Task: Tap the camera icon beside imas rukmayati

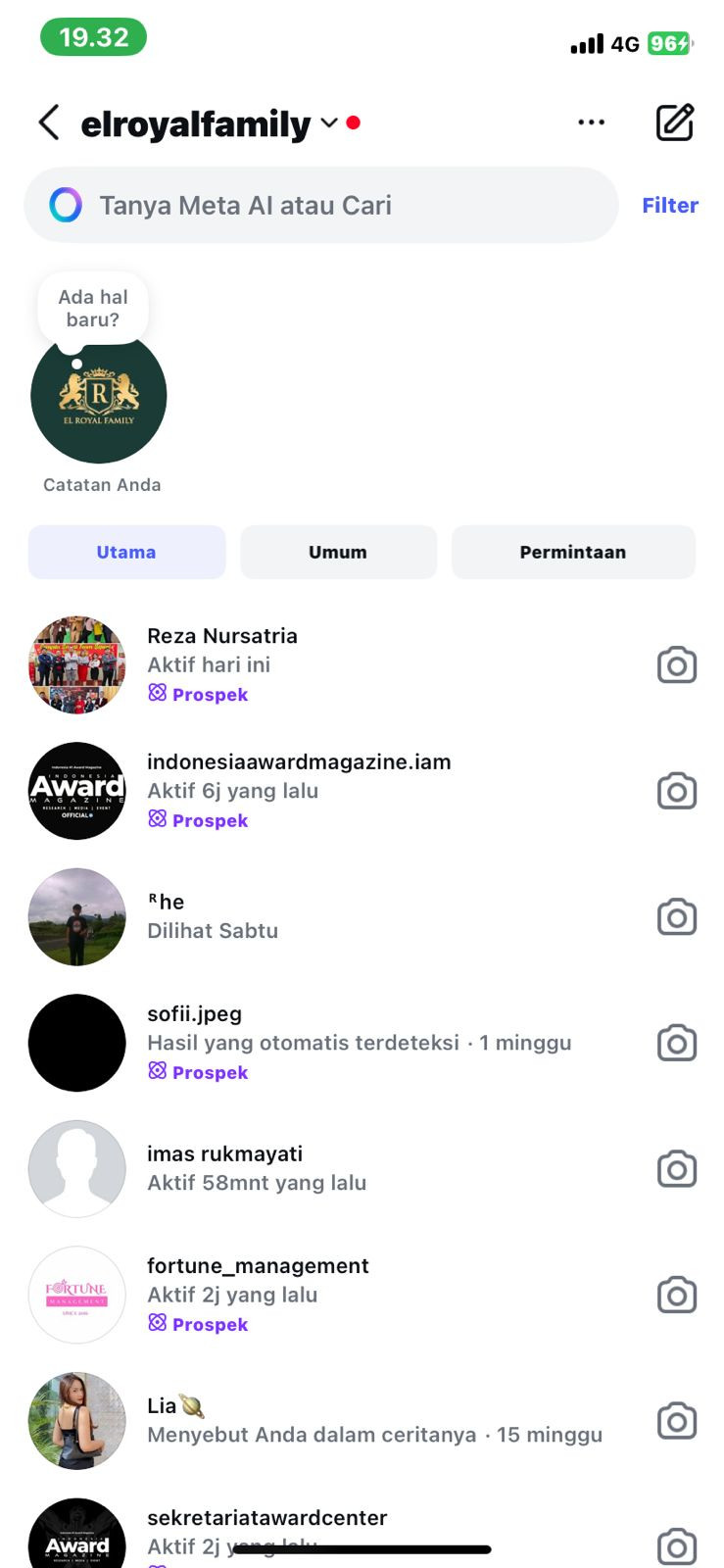Action: click(x=676, y=1169)
